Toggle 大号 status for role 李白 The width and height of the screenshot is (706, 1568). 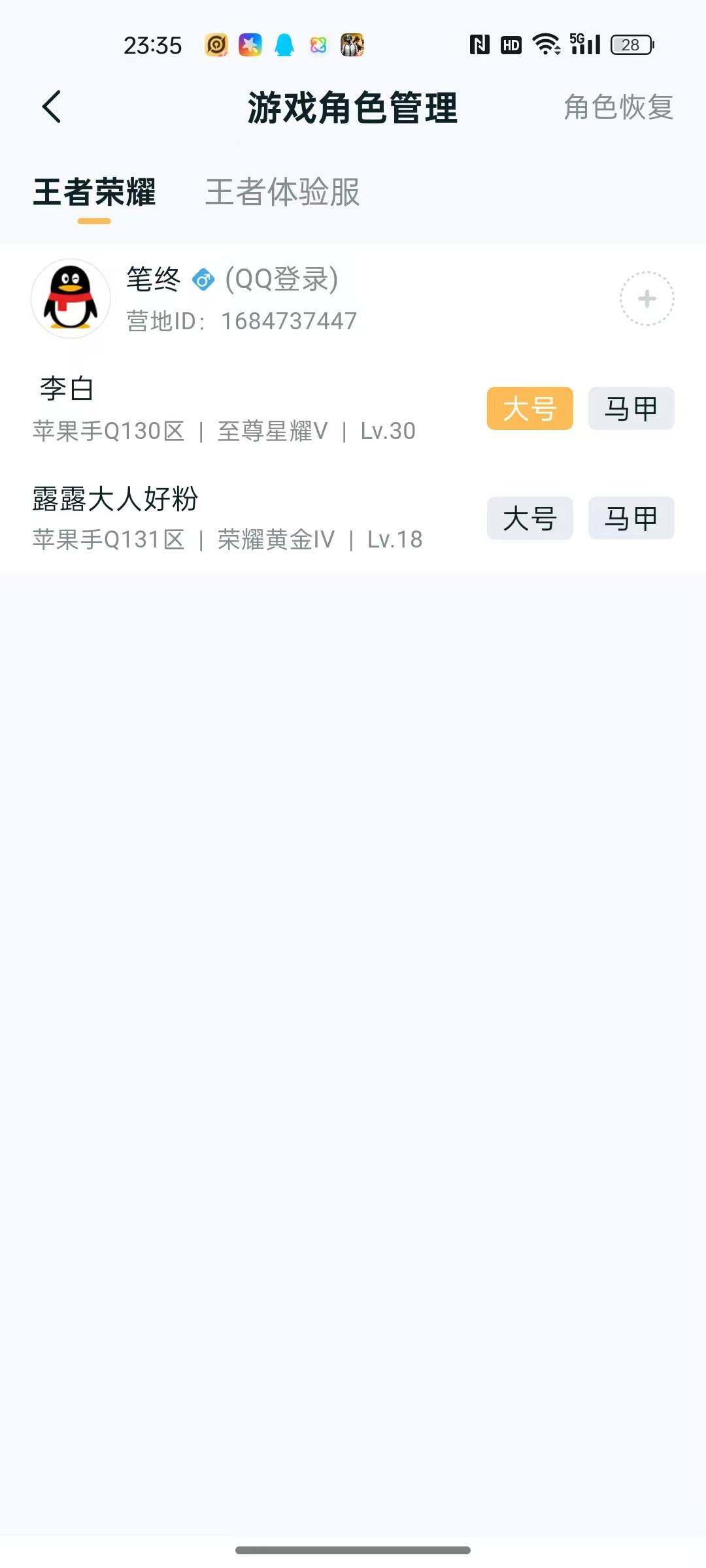click(x=529, y=408)
